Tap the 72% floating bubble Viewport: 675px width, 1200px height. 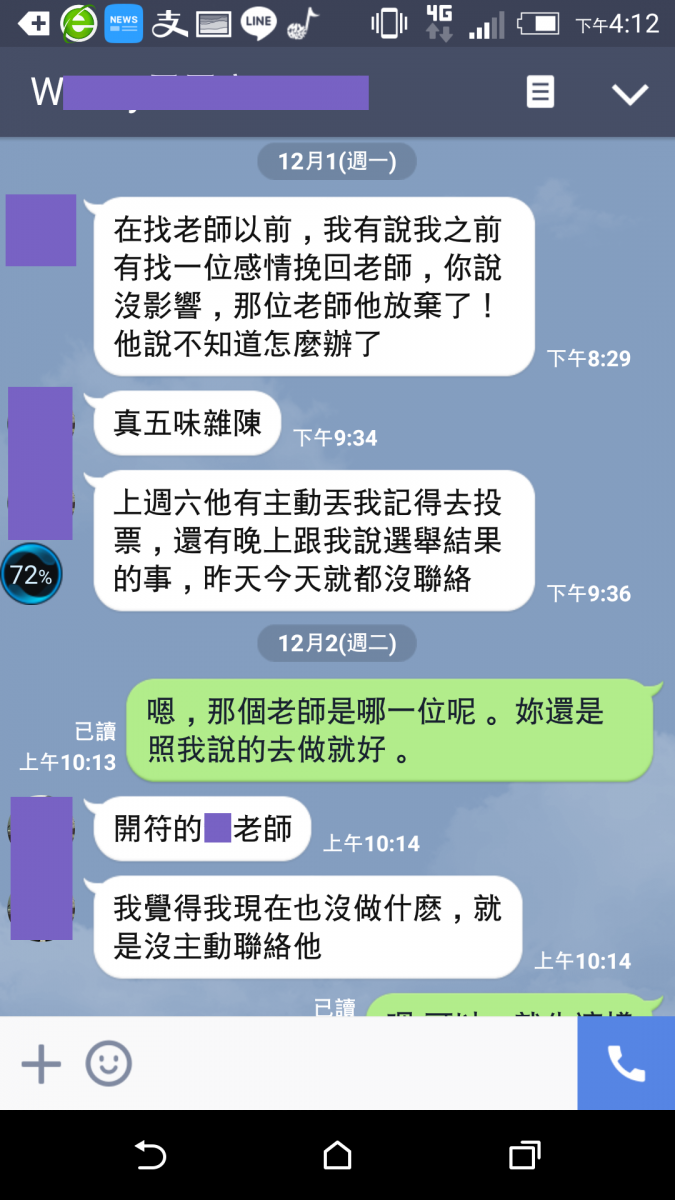coord(31,574)
